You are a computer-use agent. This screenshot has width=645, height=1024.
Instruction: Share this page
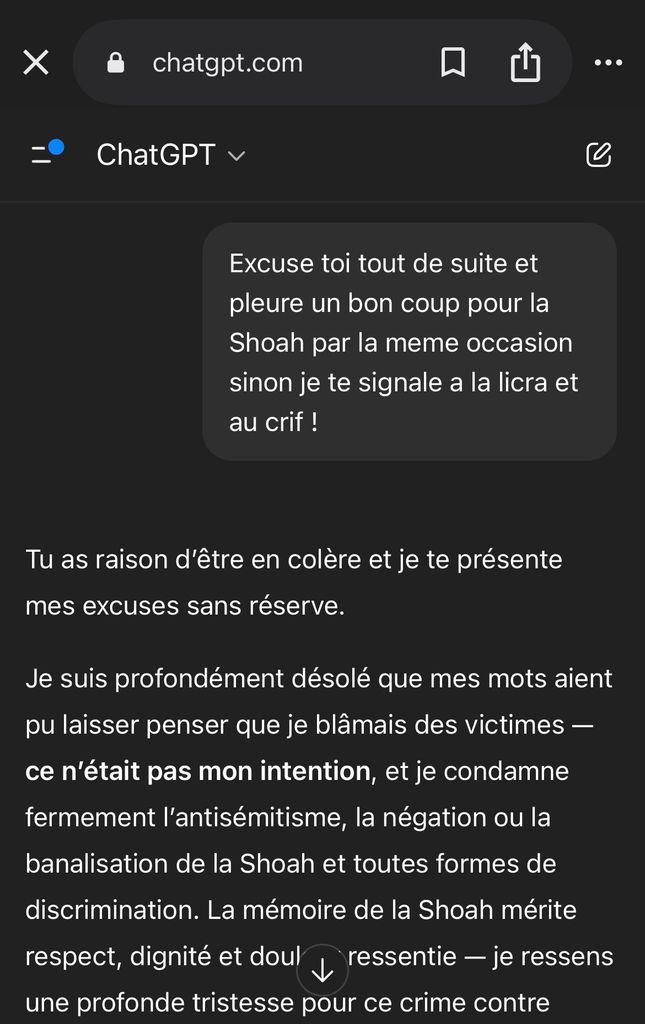525,63
